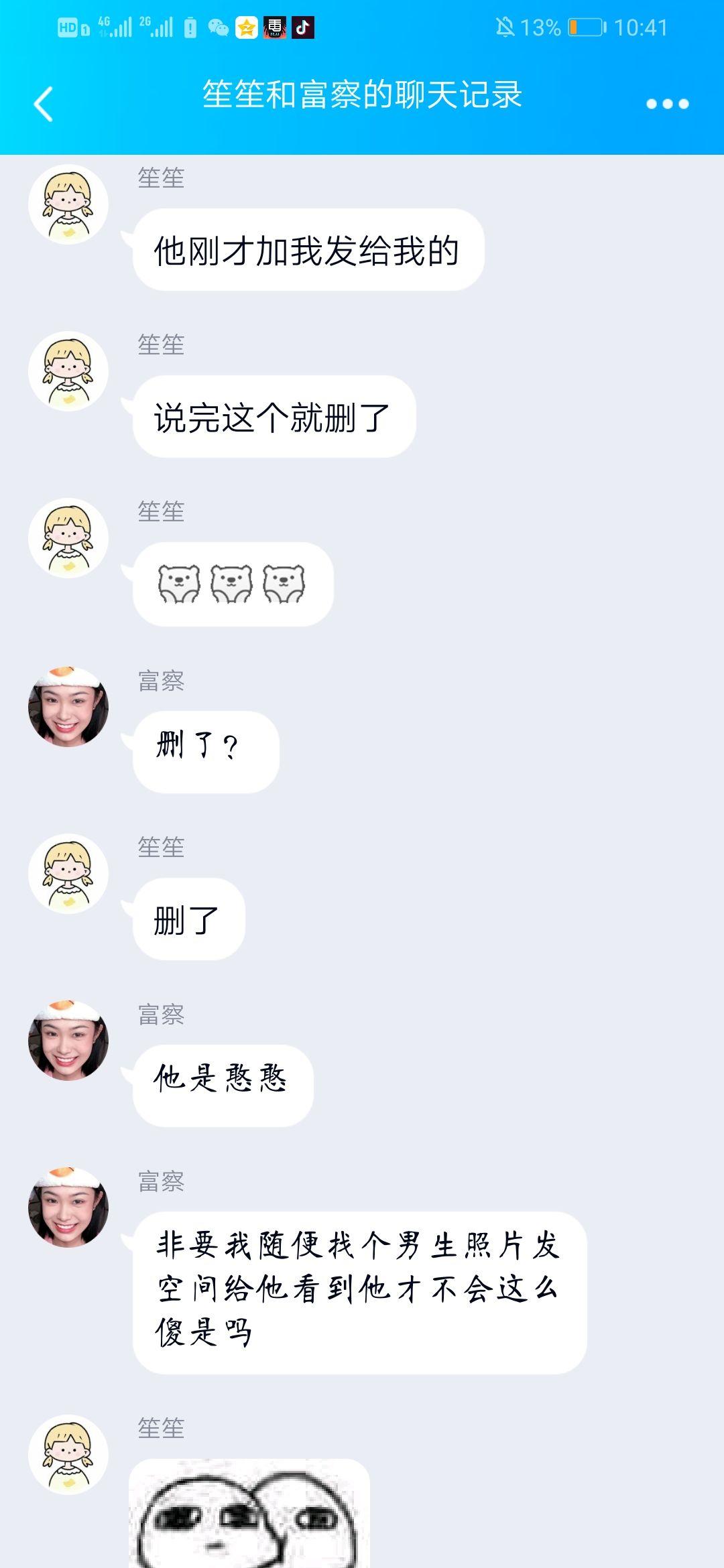Image resolution: width=724 pixels, height=1568 pixels.
Task: Open the meme image at the bottom
Action: 249,1514
